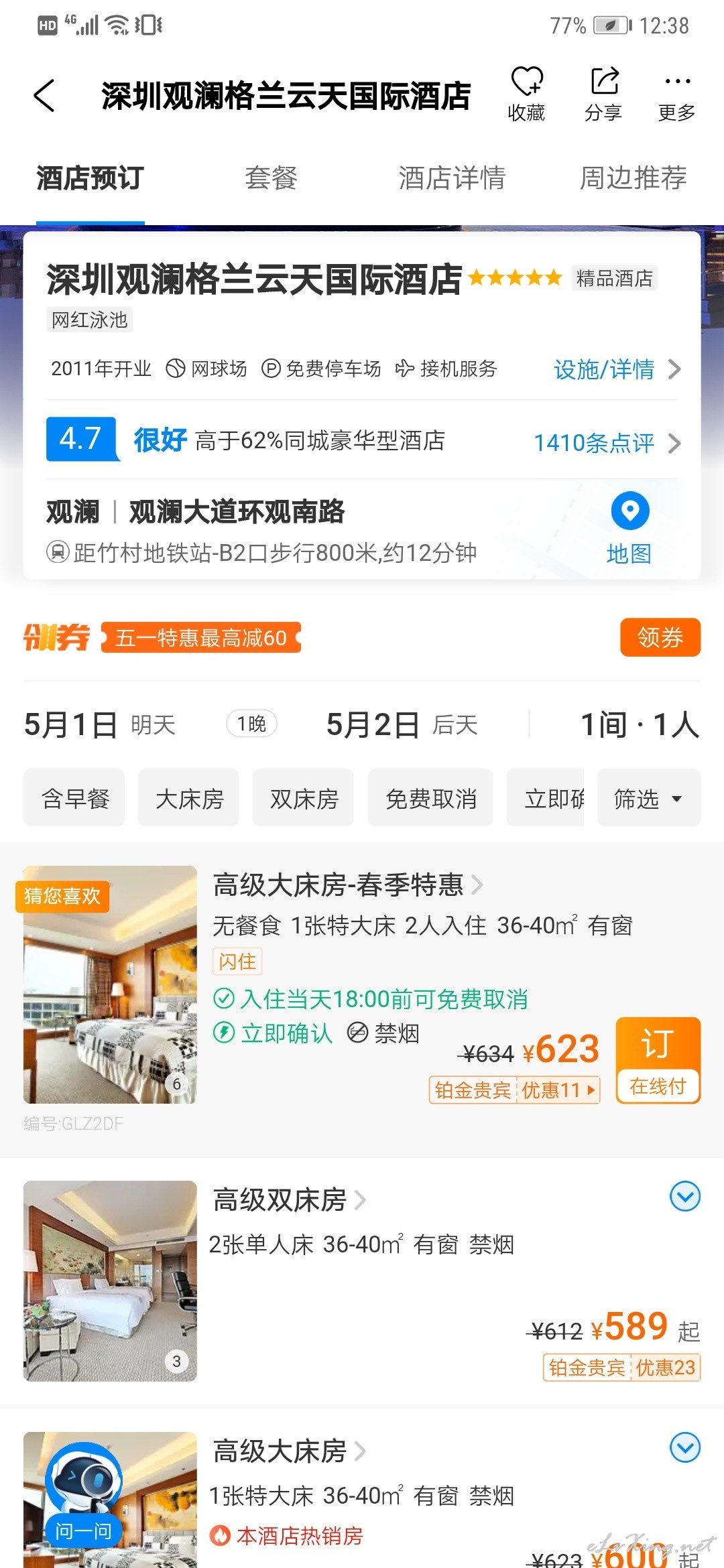Share this hotel via 分享
This screenshot has width=724, height=1568.
tap(604, 94)
